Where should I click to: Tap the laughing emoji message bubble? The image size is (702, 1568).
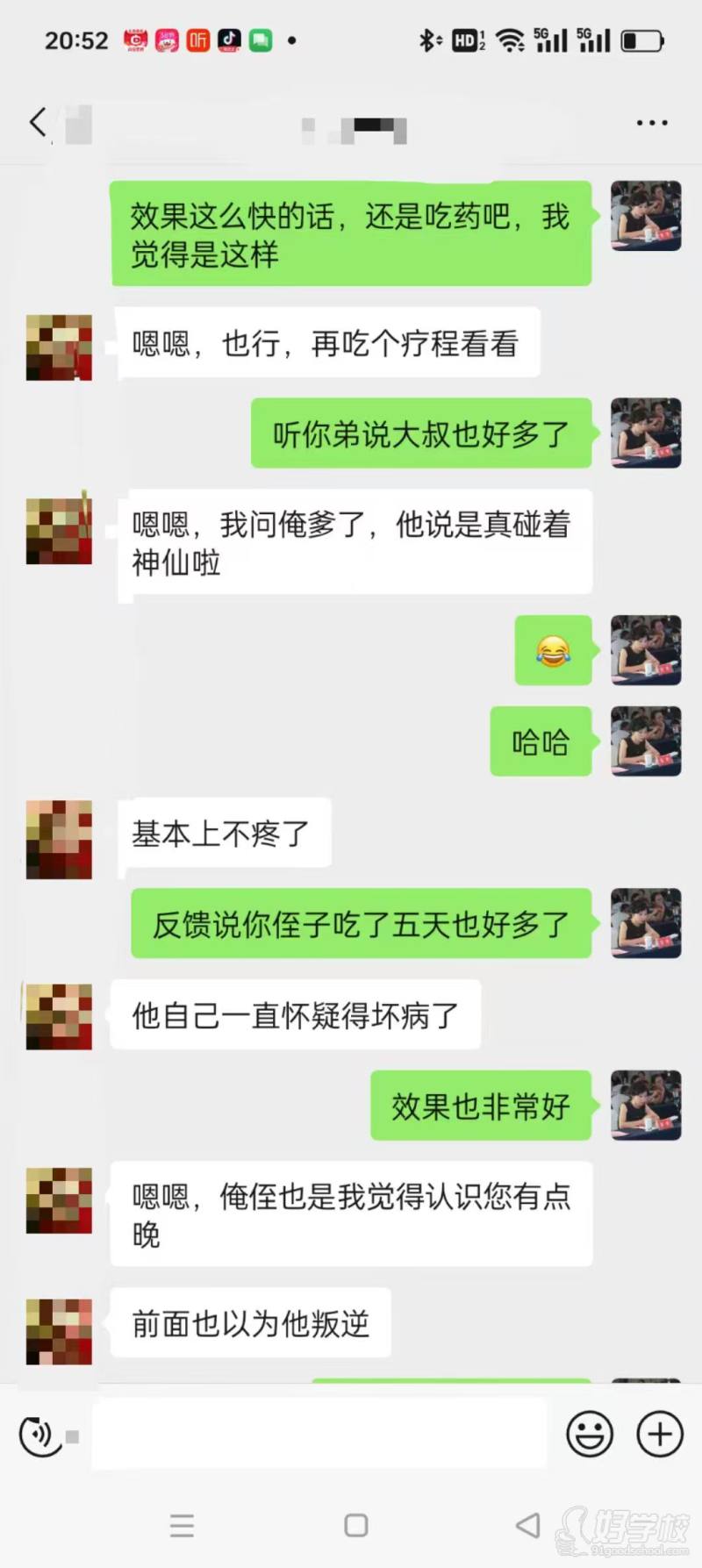pyautogui.click(x=553, y=651)
